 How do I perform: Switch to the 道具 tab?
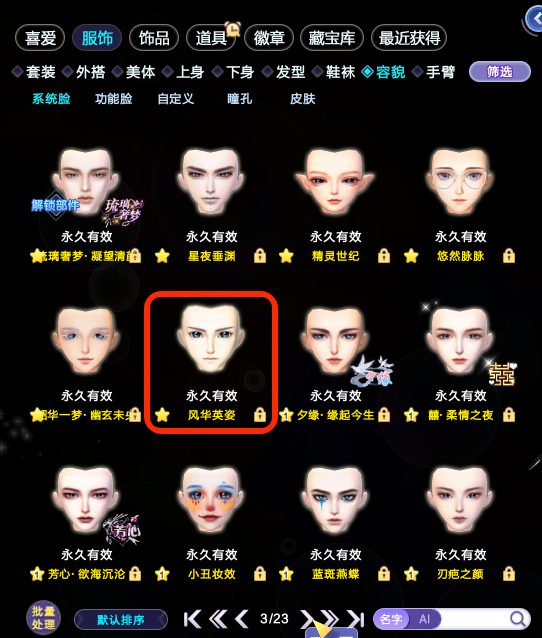[211, 38]
